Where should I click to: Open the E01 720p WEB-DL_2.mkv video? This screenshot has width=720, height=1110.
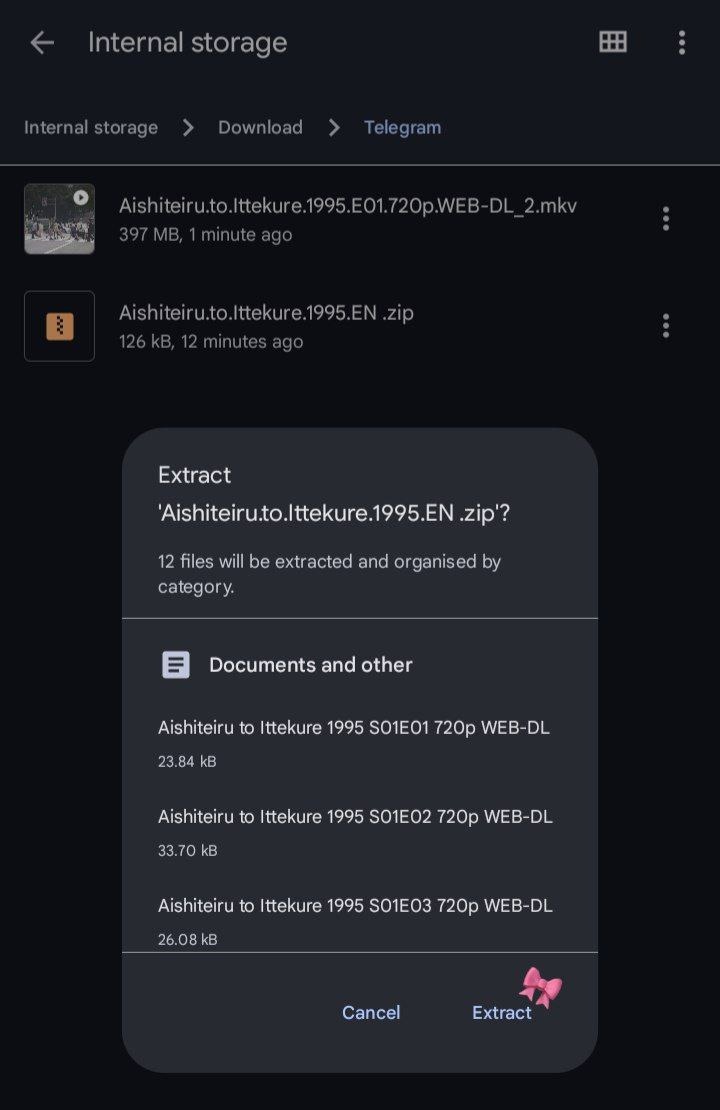(347, 218)
